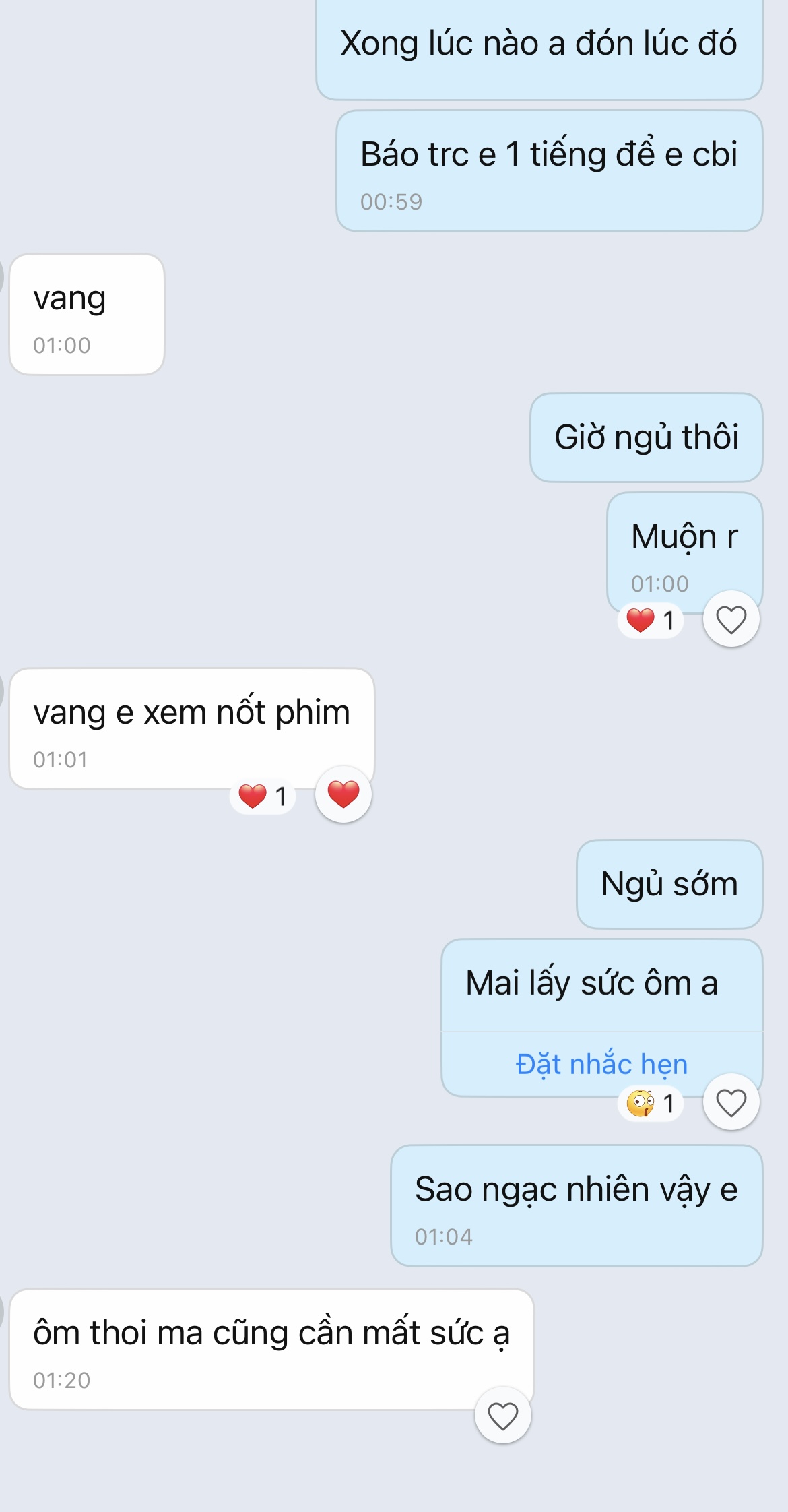React with heart to "Mai lấy sức ôm a"
The image size is (788, 1512).
(731, 1102)
